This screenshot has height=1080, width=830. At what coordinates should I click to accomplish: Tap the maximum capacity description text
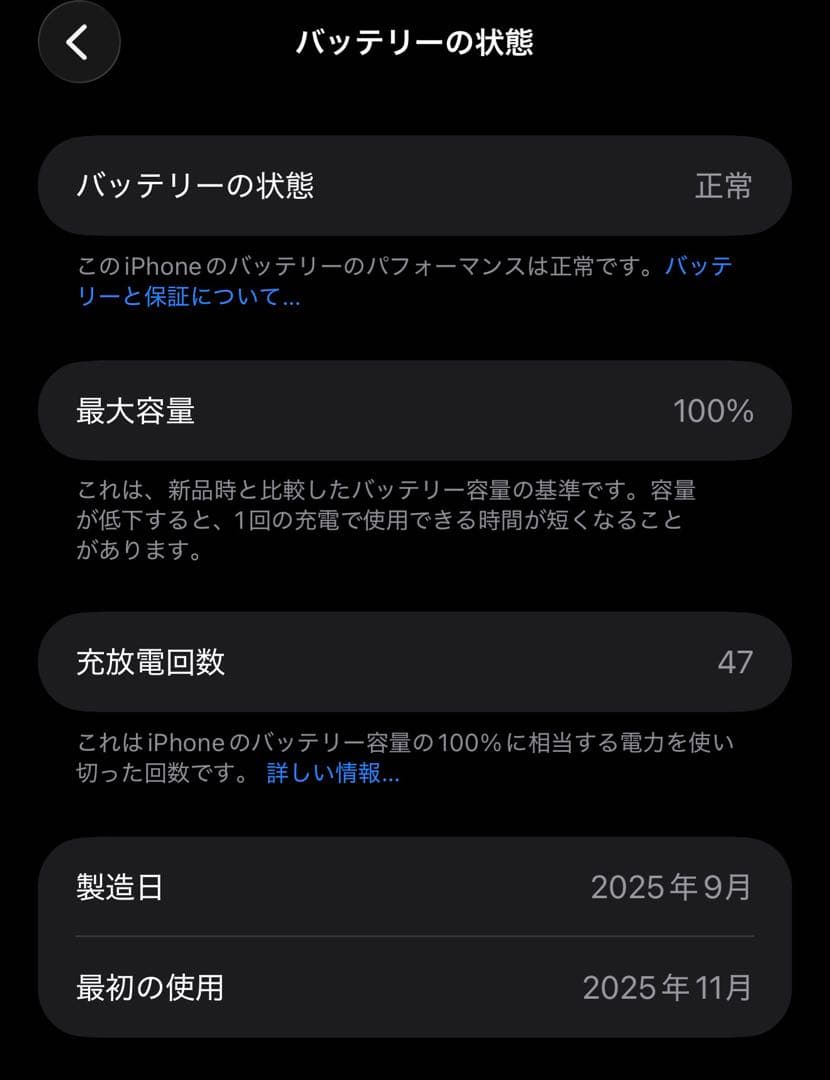point(400,519)
